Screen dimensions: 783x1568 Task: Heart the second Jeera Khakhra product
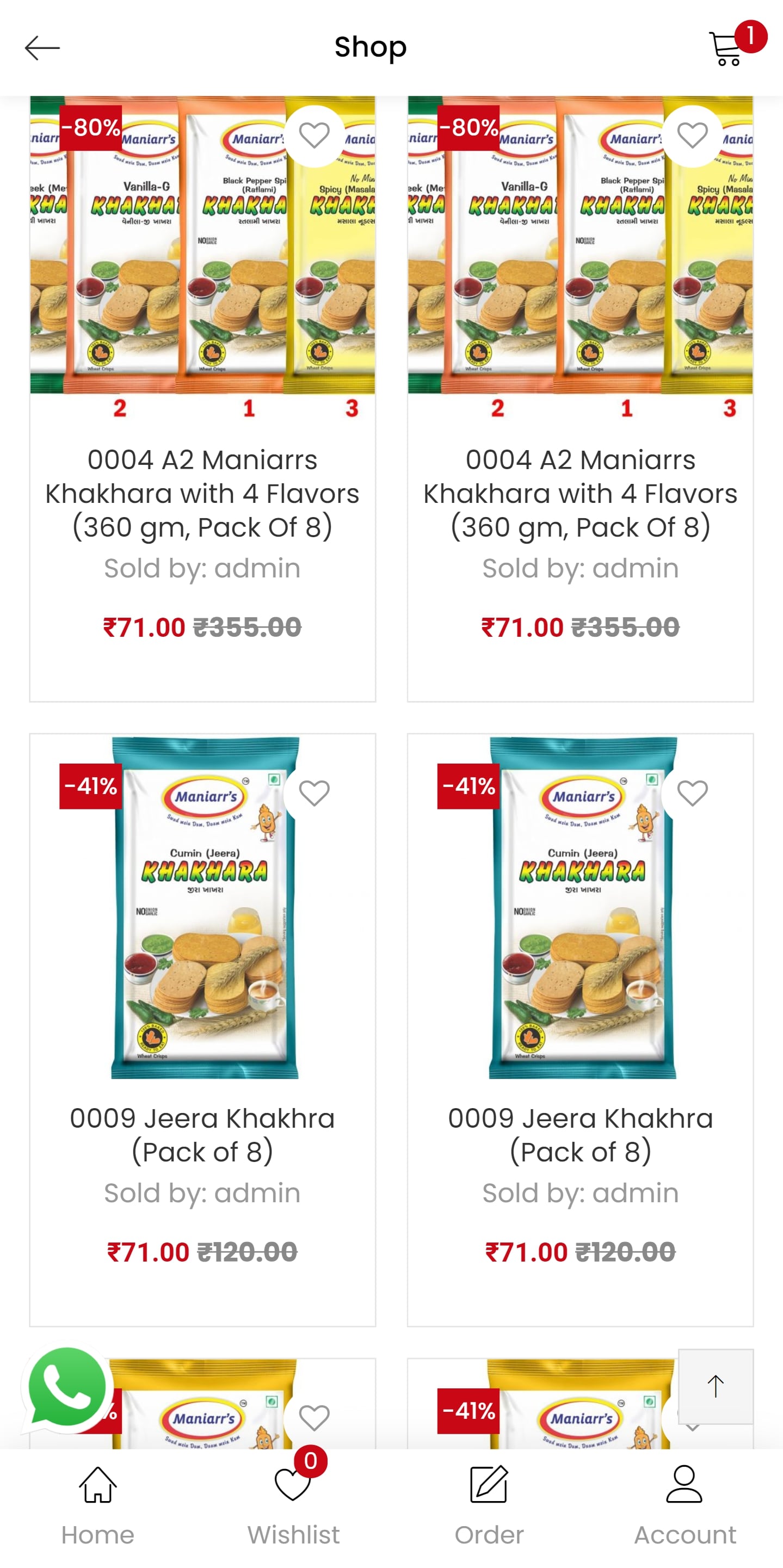[x=692, y=792]
